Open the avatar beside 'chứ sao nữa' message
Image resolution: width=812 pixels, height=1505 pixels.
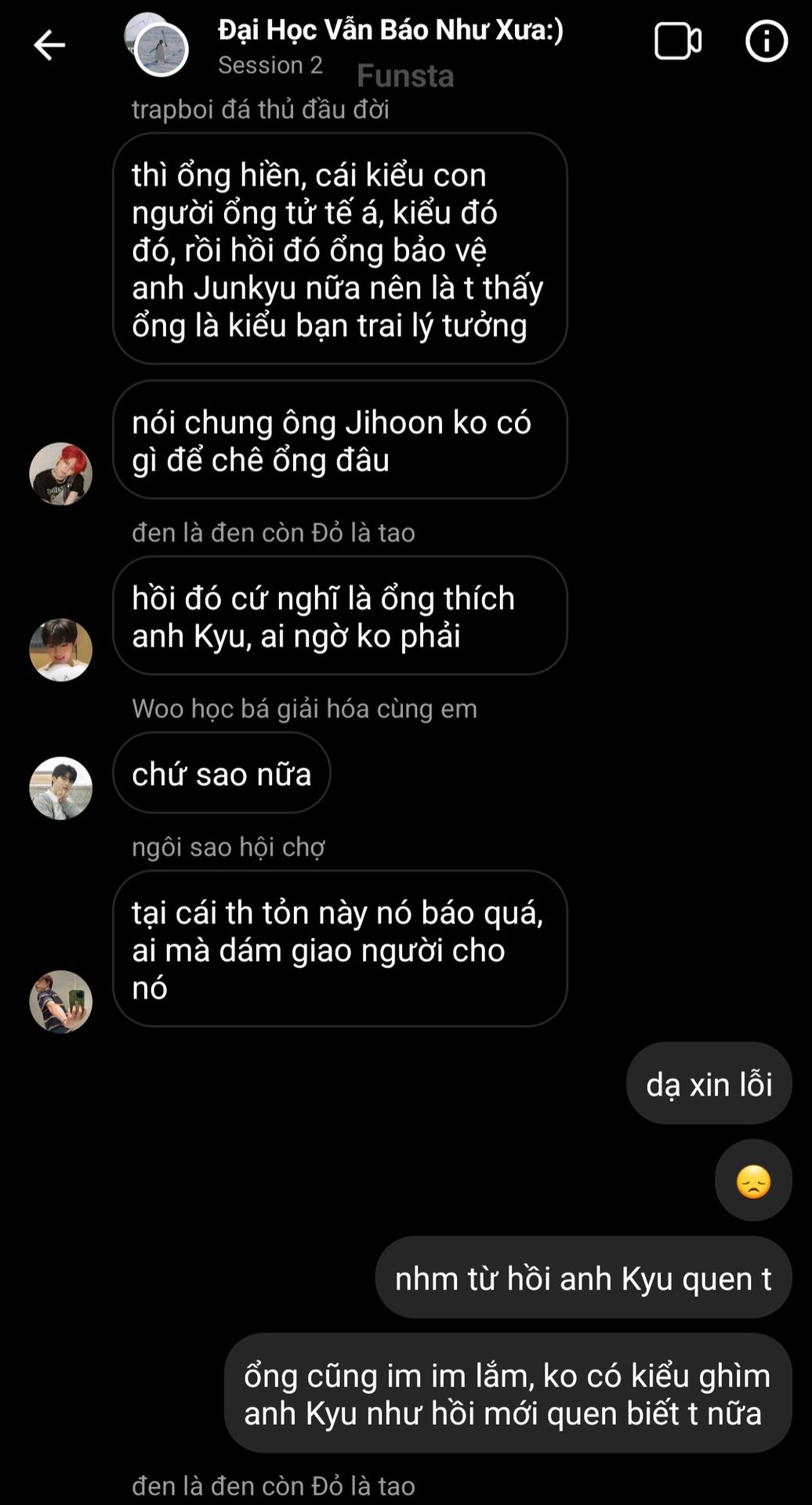(61, 788)
